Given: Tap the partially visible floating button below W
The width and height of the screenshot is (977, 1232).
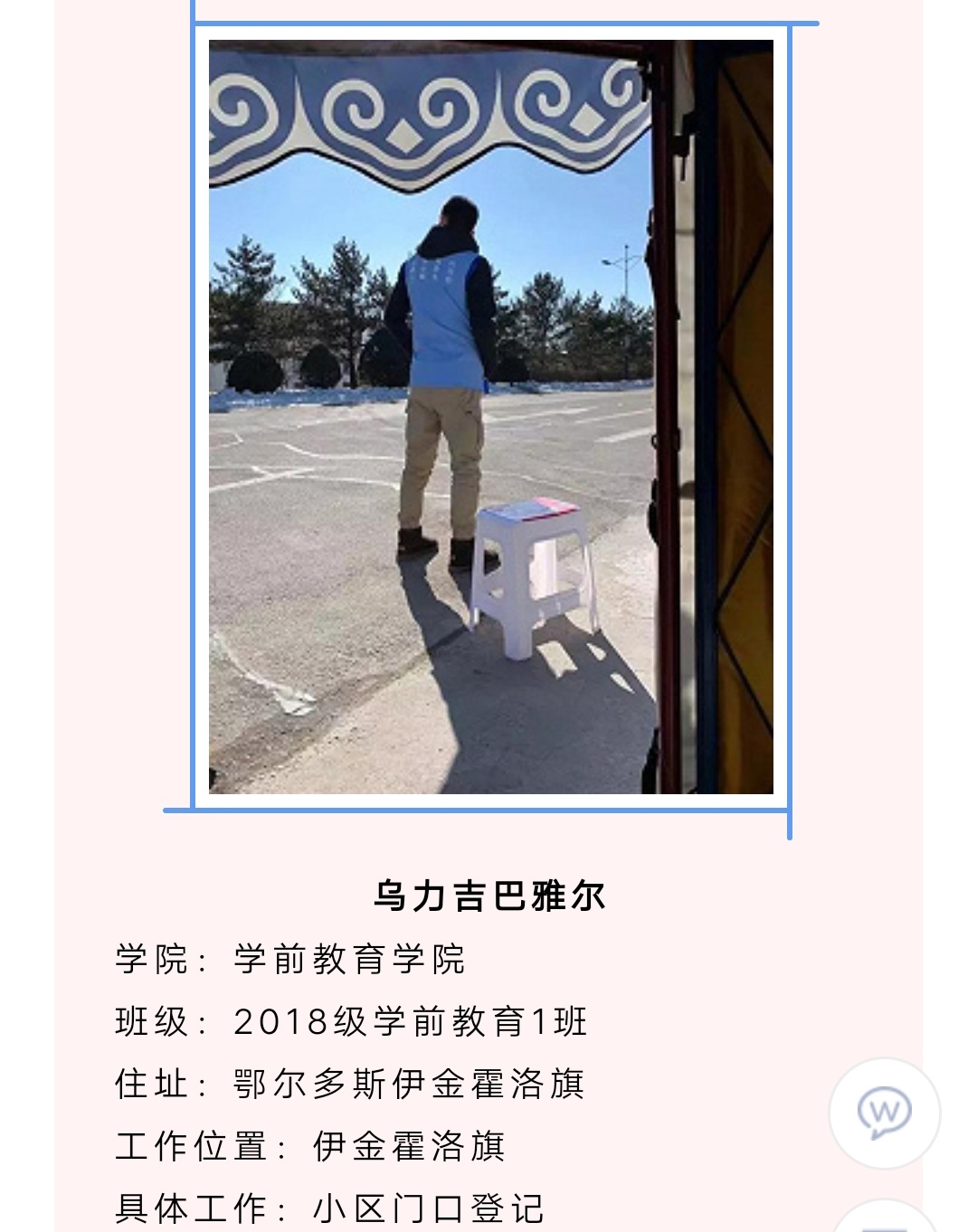Looking at the screenshot, I should [884, 1218].
